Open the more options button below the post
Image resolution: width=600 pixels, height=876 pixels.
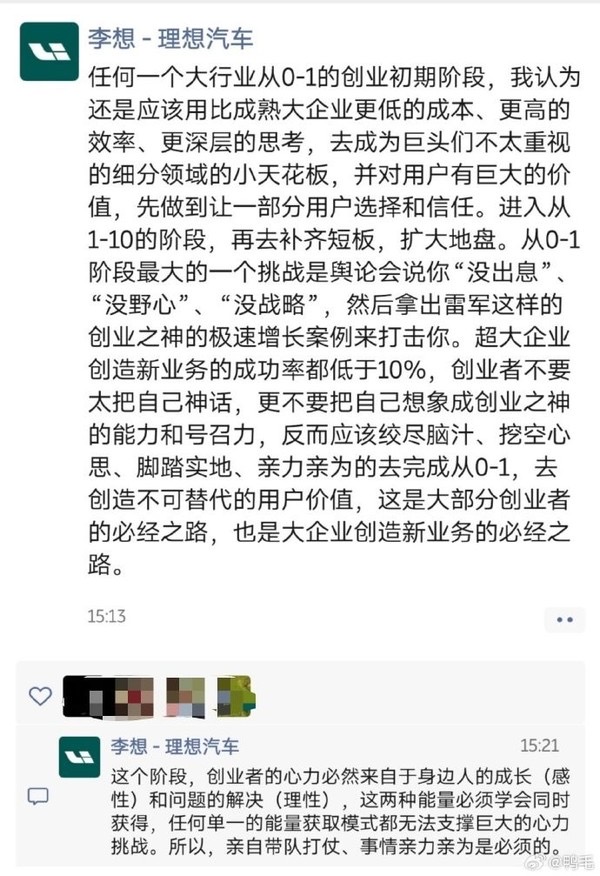[x=564, y=620]
